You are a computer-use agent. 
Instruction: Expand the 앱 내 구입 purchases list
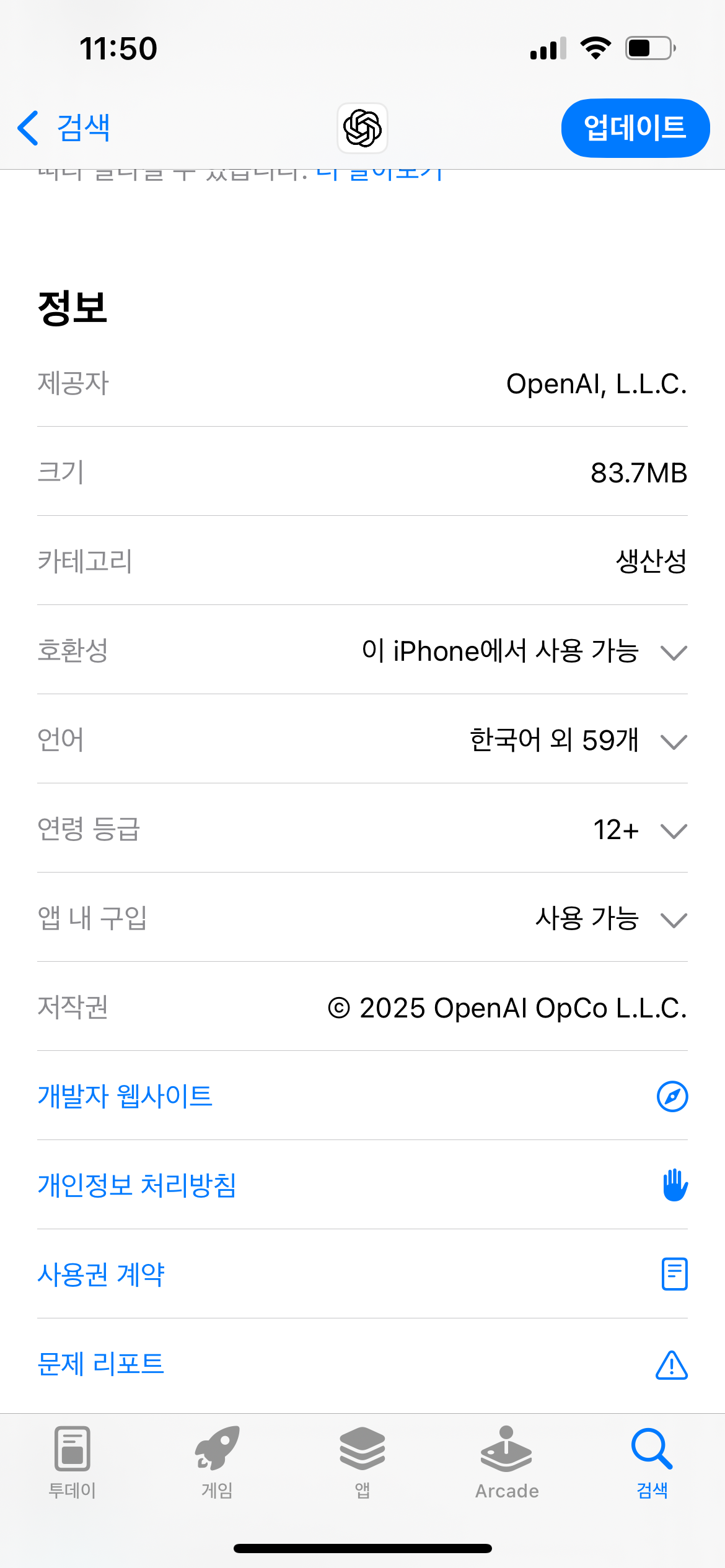675,921
